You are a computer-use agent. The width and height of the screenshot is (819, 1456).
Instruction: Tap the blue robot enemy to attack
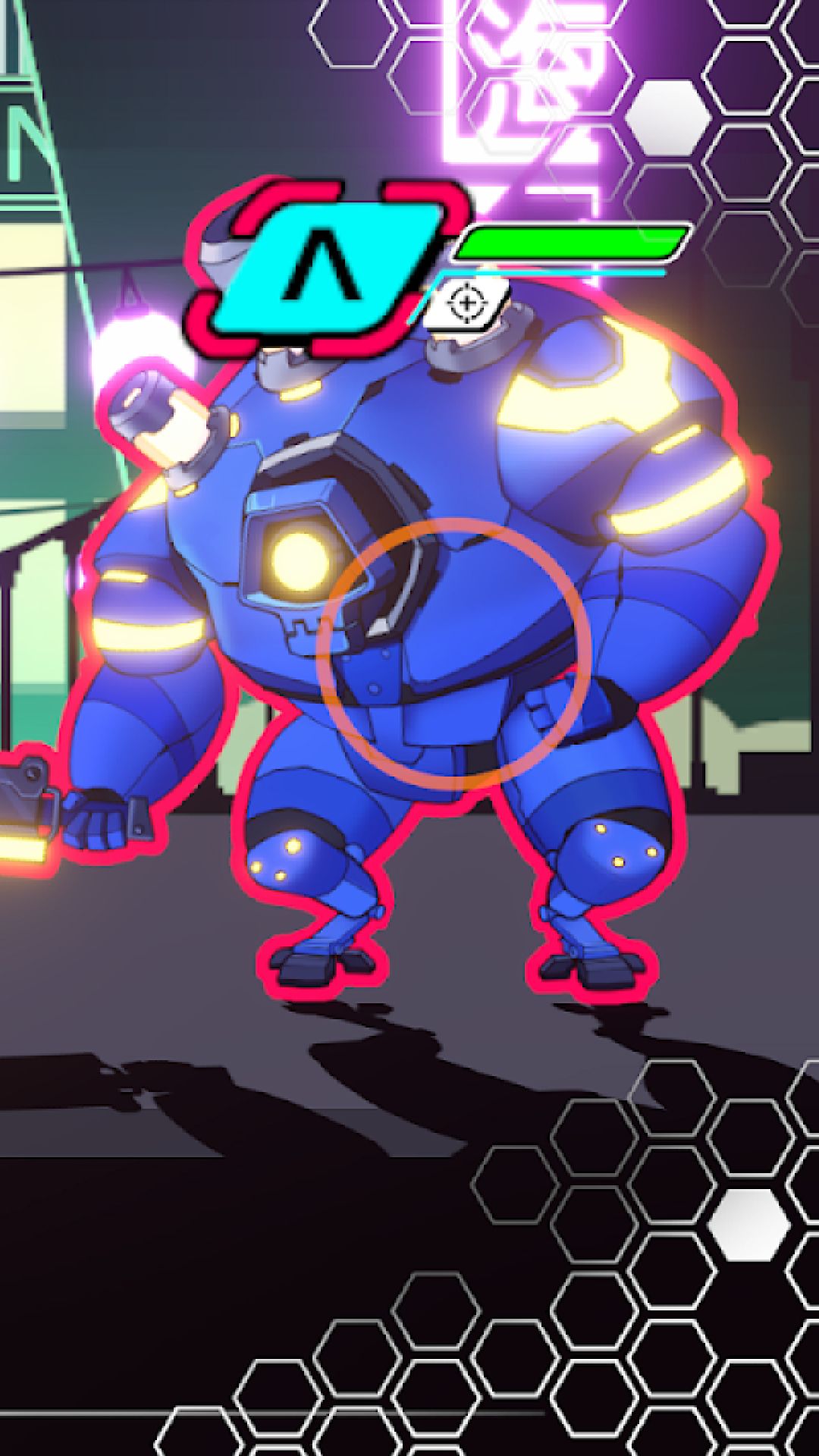point(452,652)
